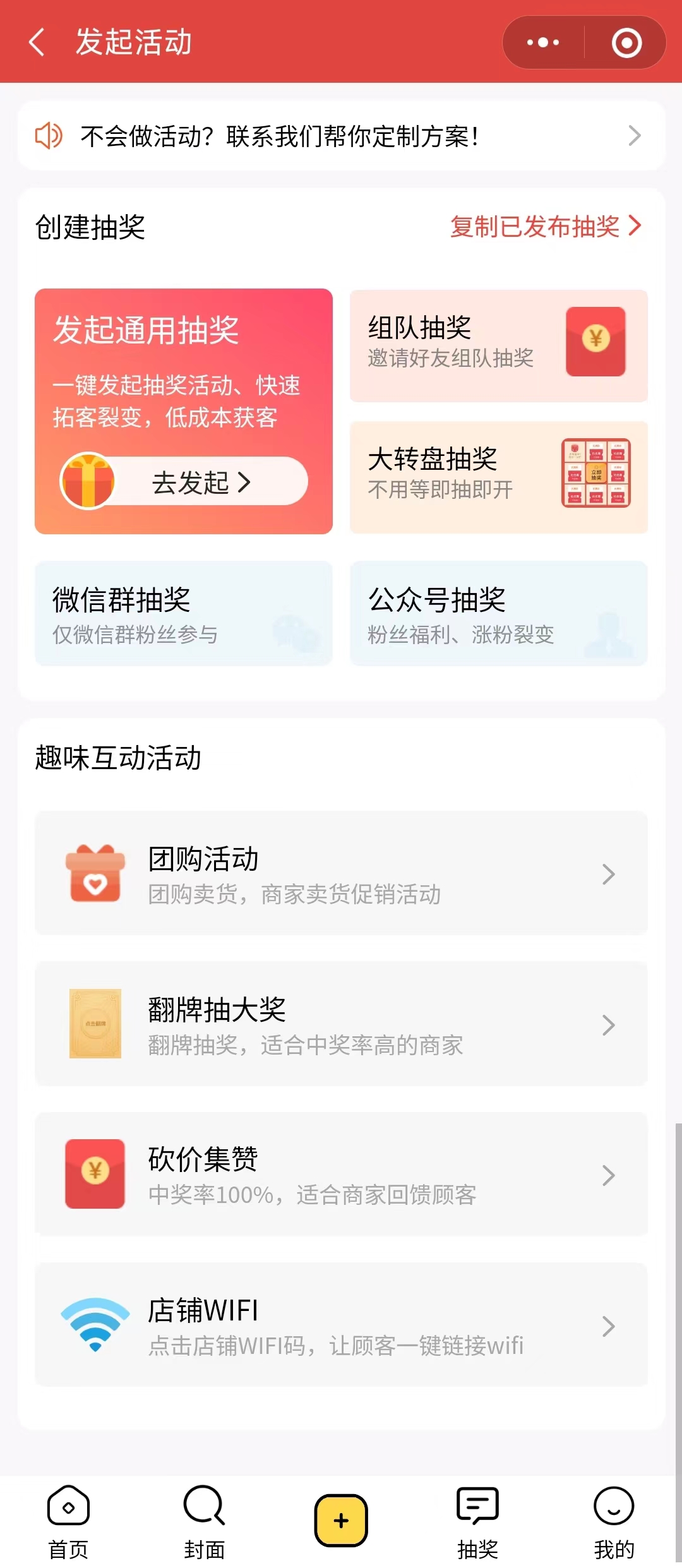Open 店铺WIFI row

pos(341,1324)
